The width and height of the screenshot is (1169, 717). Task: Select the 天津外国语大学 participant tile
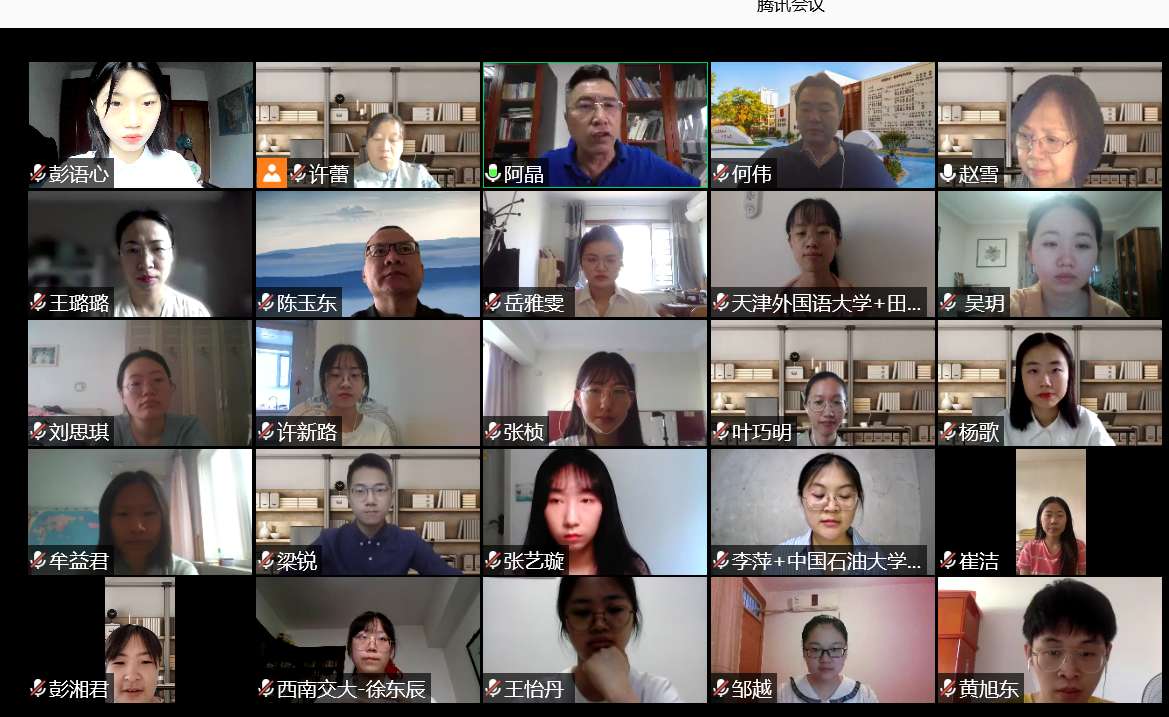point(822,254)
